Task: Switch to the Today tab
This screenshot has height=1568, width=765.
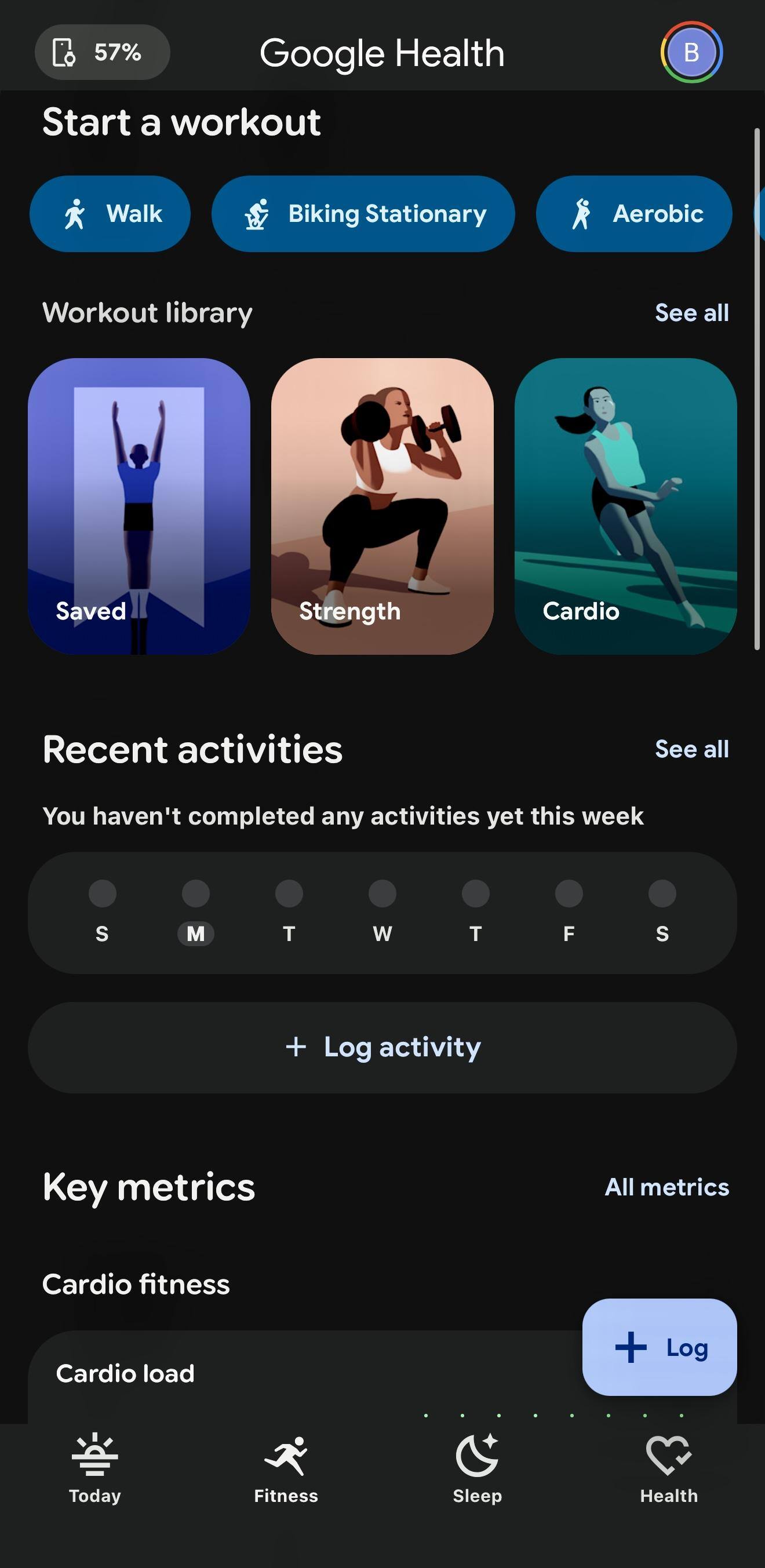Action: pyautogui.click(x=95, y=1469)
